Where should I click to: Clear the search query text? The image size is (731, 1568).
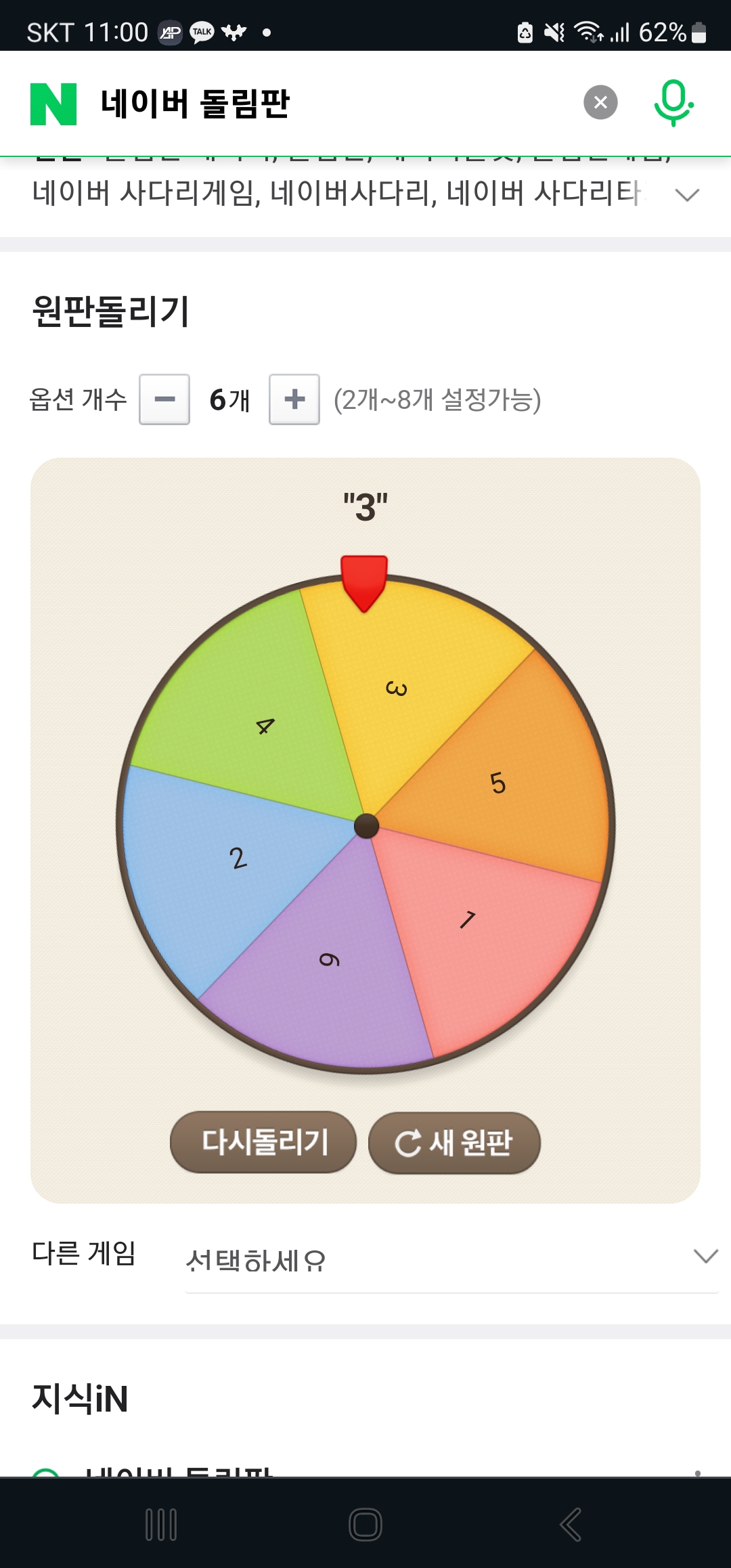[x=600, y=102]
